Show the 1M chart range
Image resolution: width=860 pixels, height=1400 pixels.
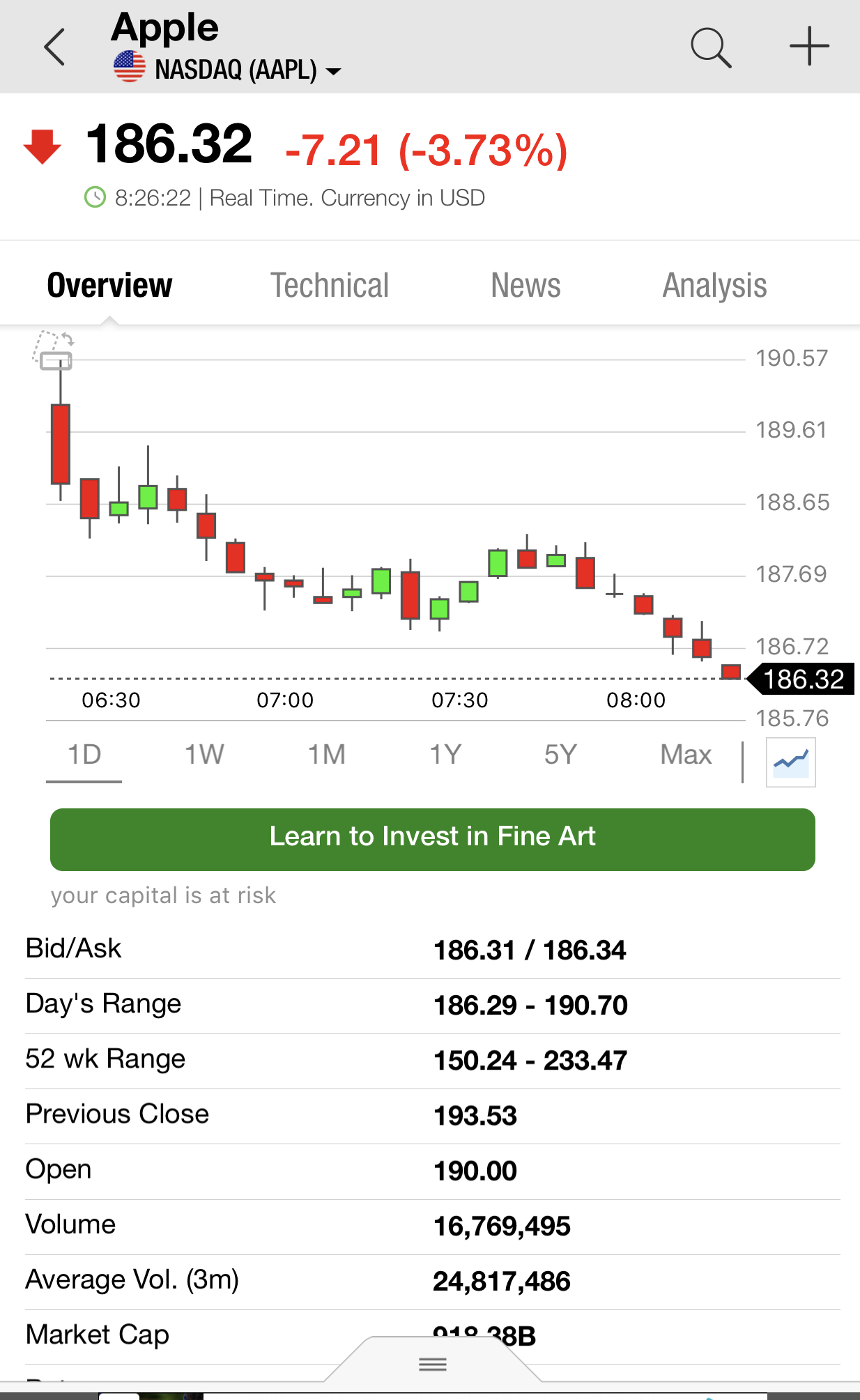tap(326, 755)
